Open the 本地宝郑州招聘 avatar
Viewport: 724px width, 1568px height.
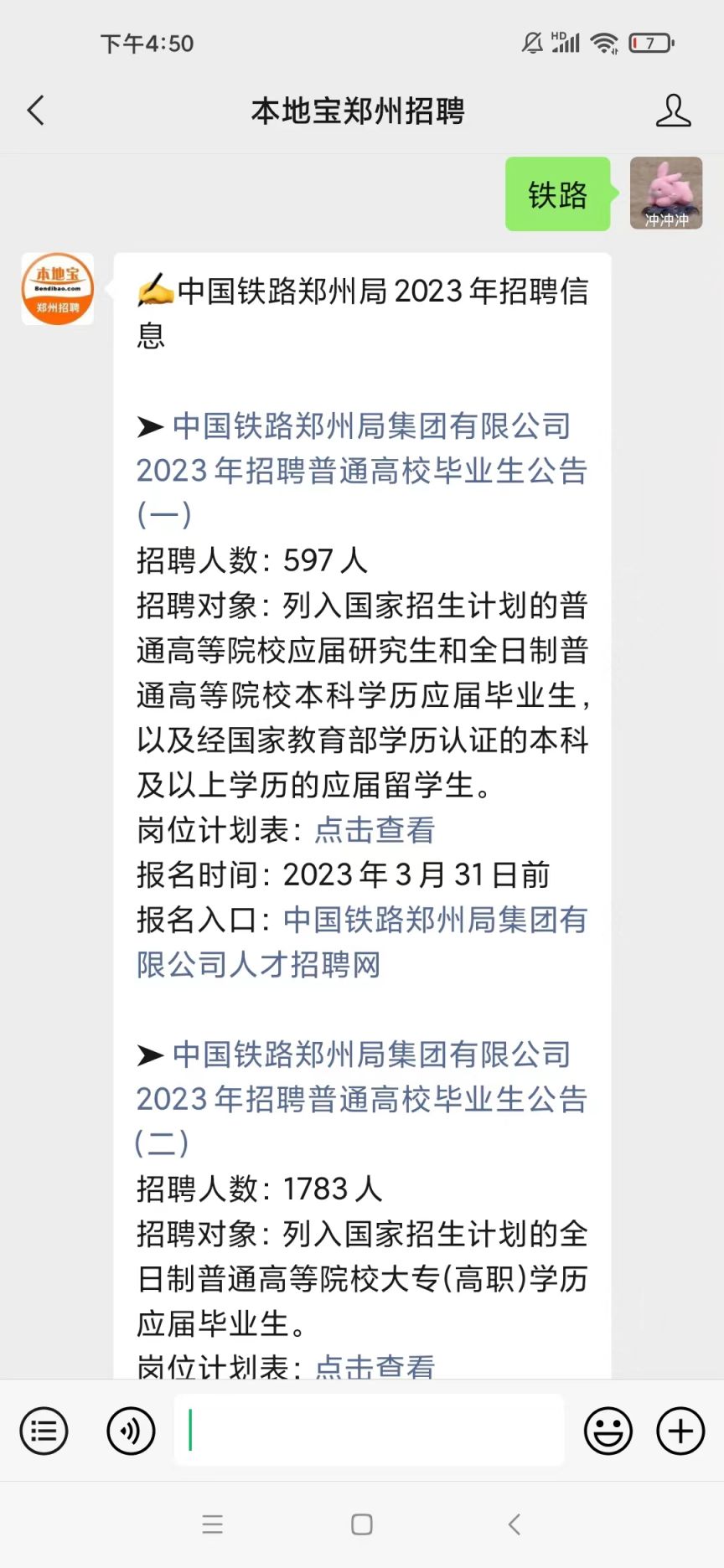(x=57, y=289)
